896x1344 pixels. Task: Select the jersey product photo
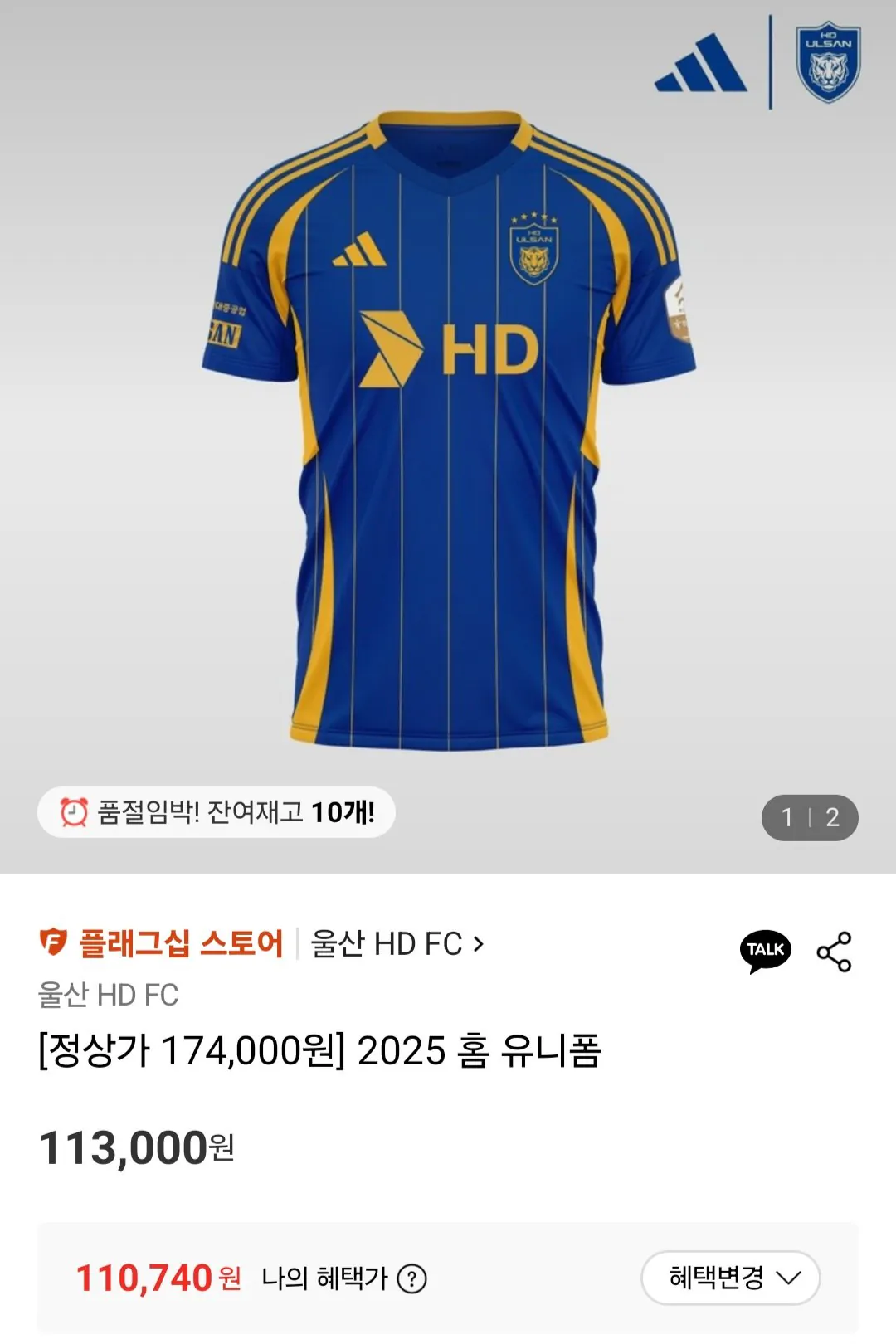pyautogui.click(x=448, y=415)
